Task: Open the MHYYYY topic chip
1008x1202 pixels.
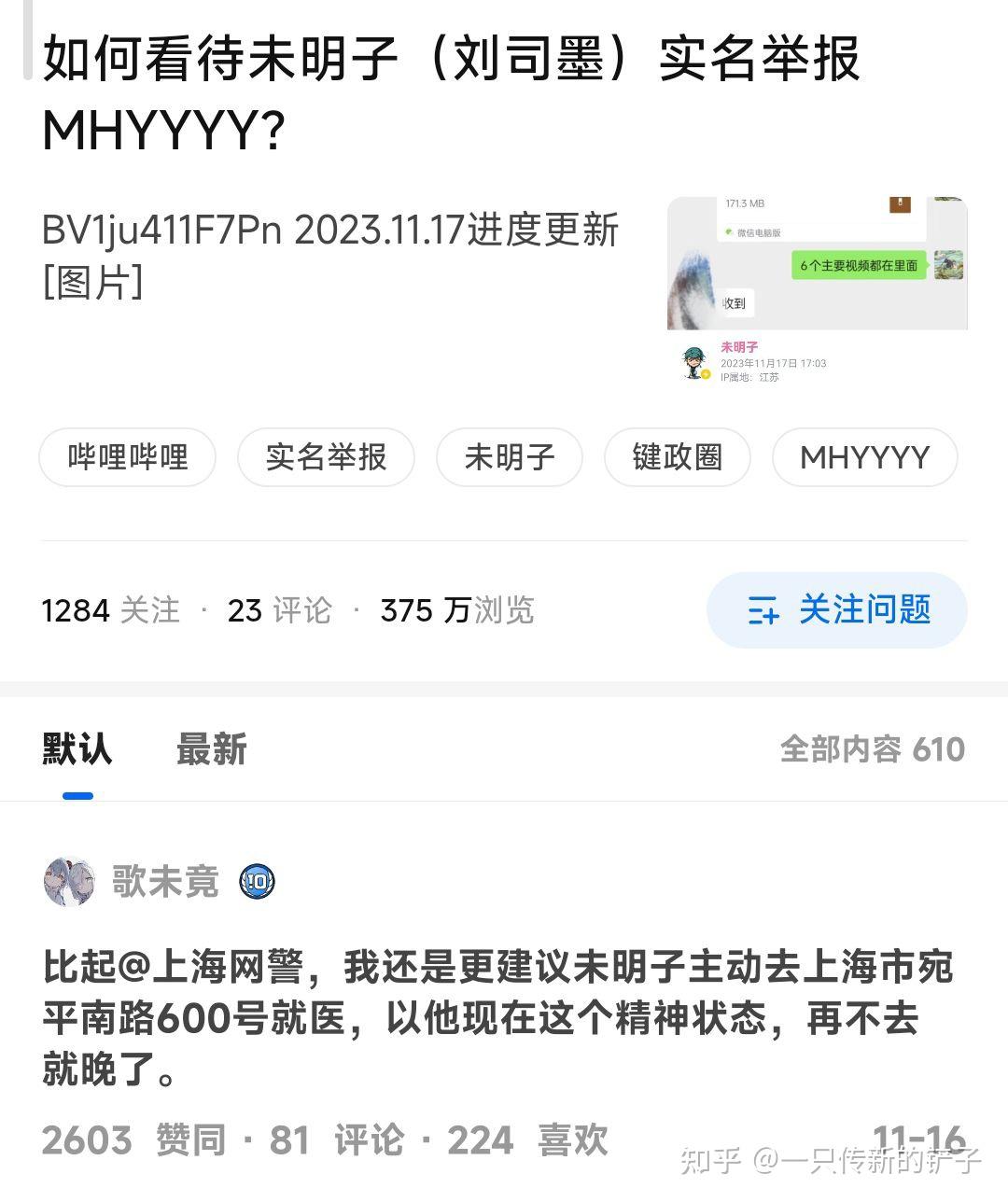Action: pos(864,457)
